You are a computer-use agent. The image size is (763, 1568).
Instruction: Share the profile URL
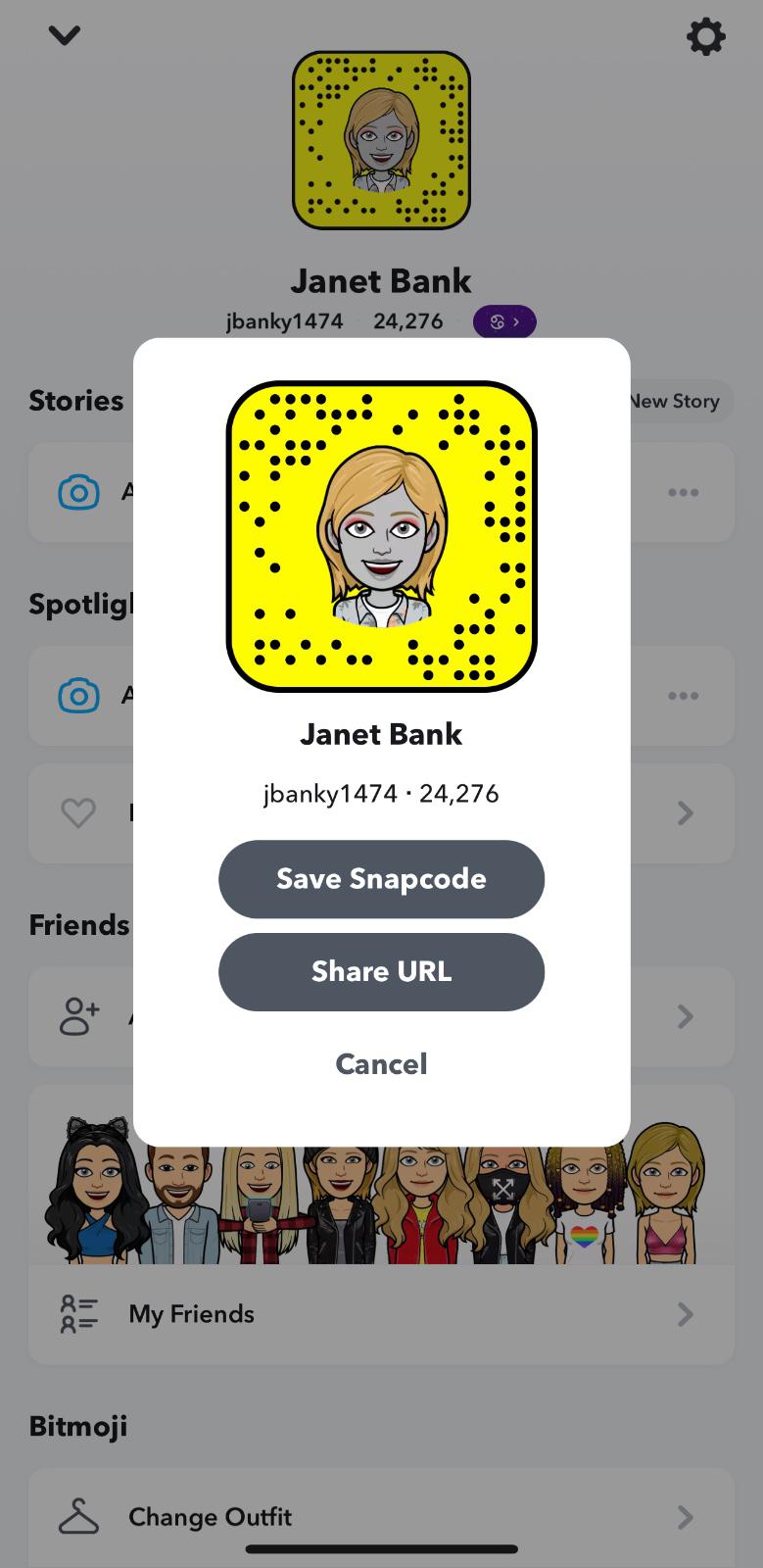click(381, 972)
